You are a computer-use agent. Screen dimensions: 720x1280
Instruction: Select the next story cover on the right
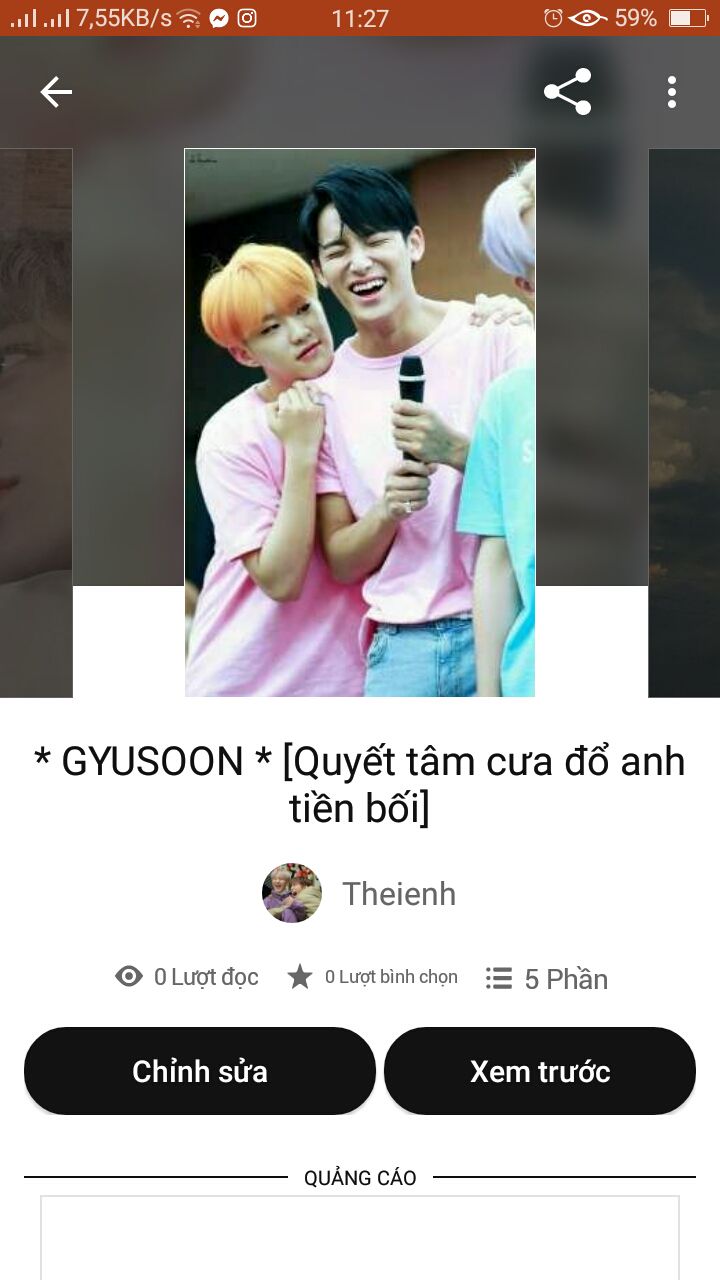[685, 422]
